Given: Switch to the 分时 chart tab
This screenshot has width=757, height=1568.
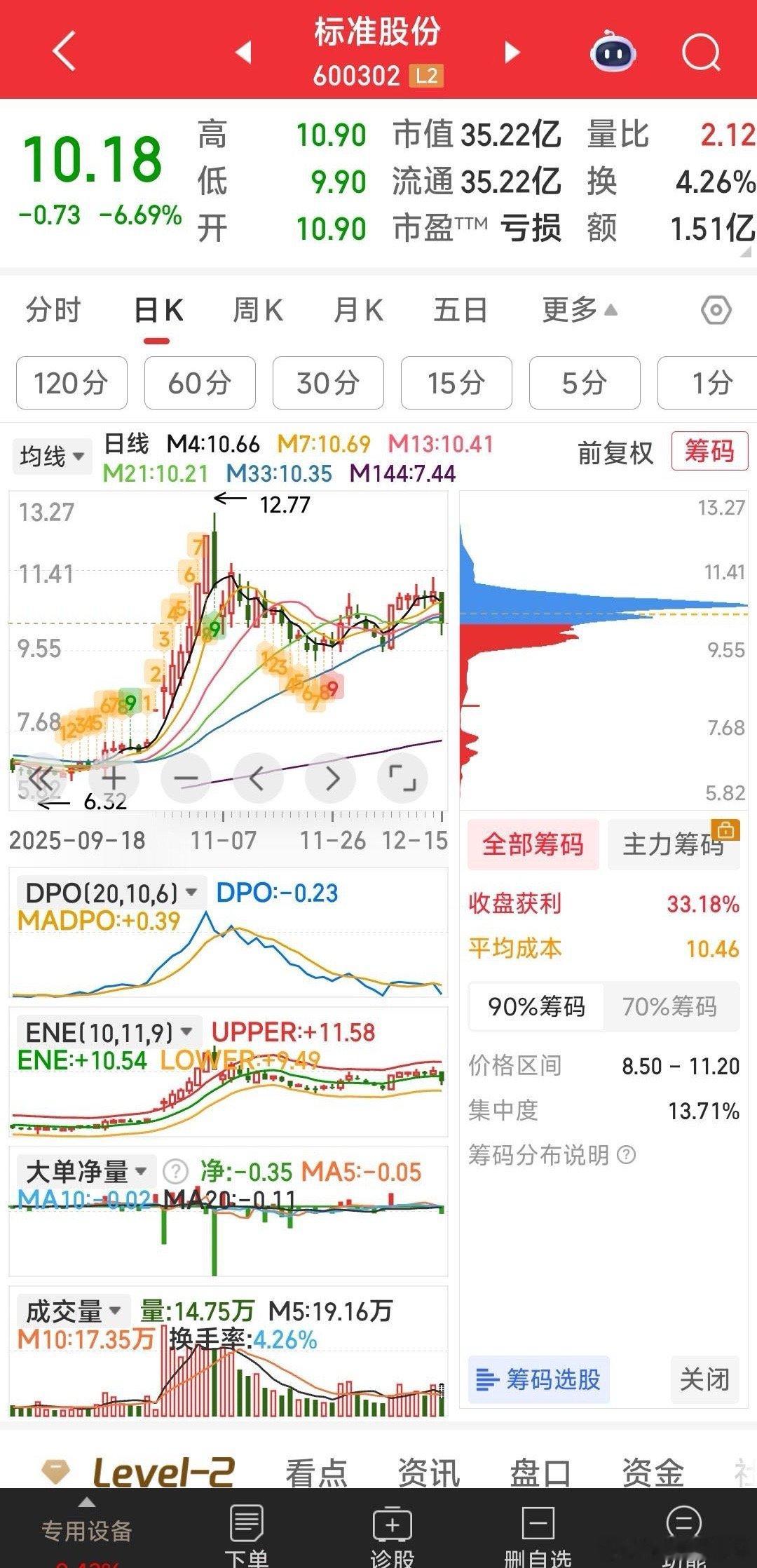Looking at the screenshot, I should pos(53,310).
